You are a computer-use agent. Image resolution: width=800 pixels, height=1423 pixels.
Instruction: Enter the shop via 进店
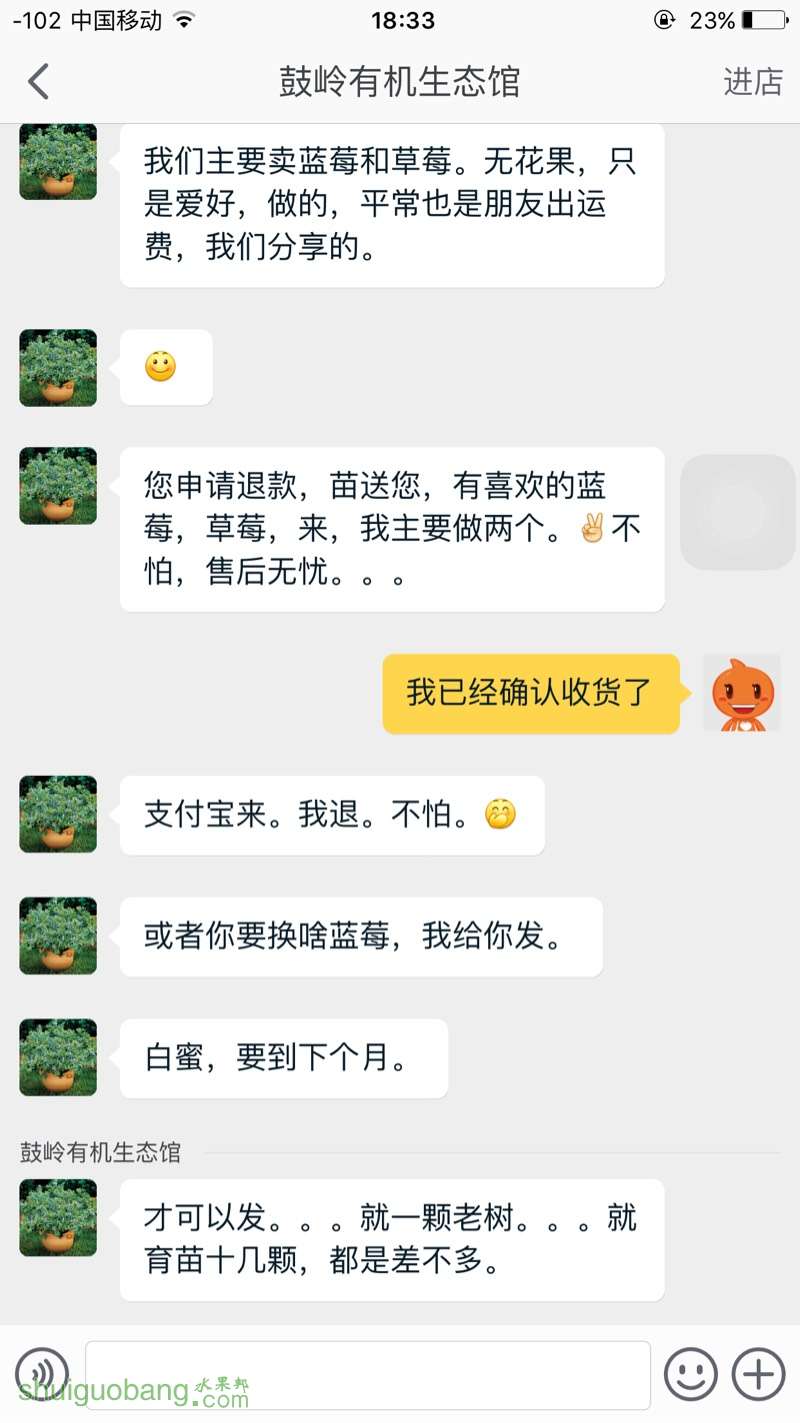(752, 82)
